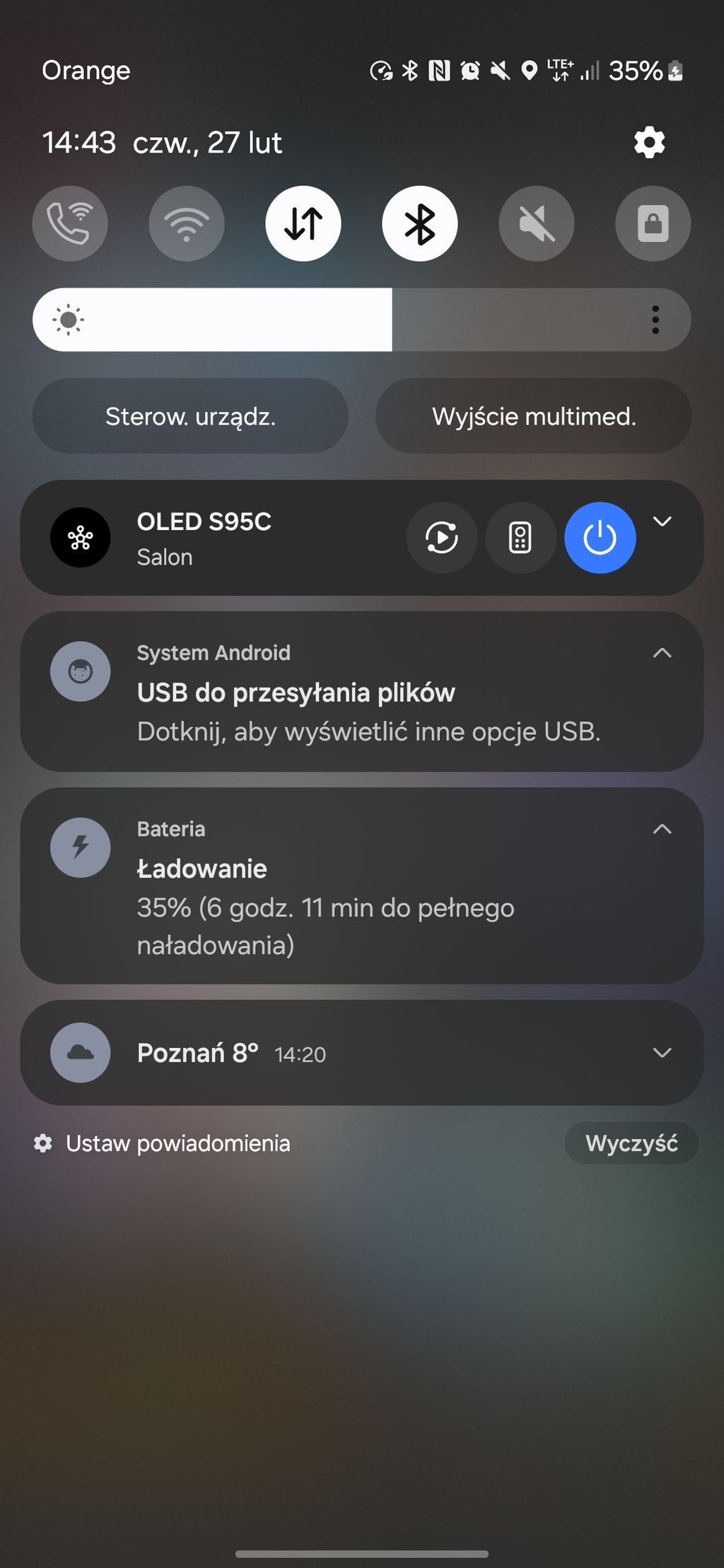Screen dimensions: 724x1568
Task: Open brightness options three-dot menu
Action: click(655, 319)
